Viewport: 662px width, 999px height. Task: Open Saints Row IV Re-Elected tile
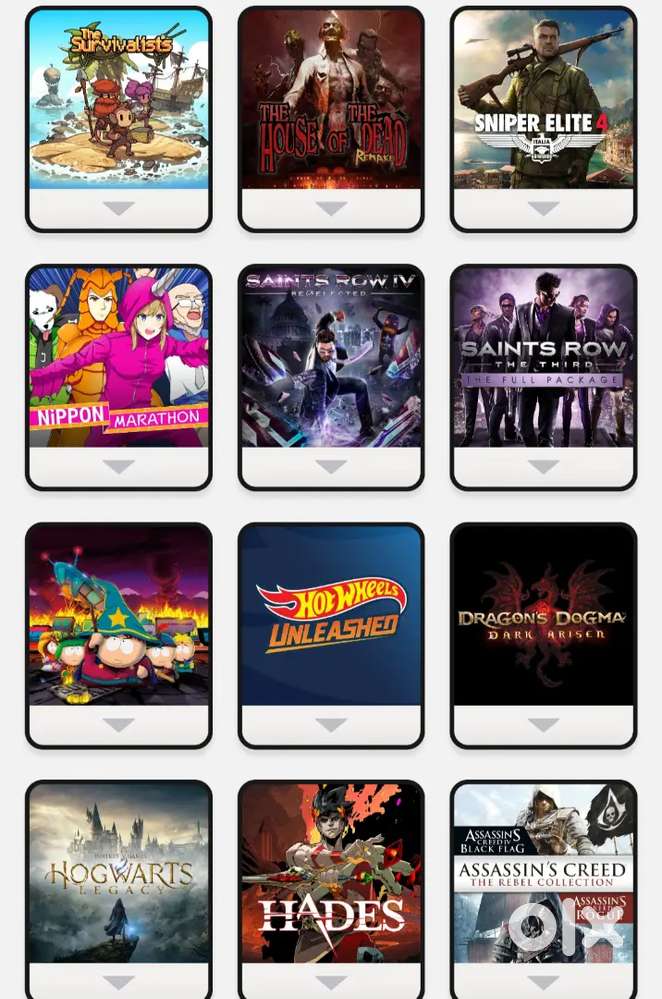pos(331,356)
